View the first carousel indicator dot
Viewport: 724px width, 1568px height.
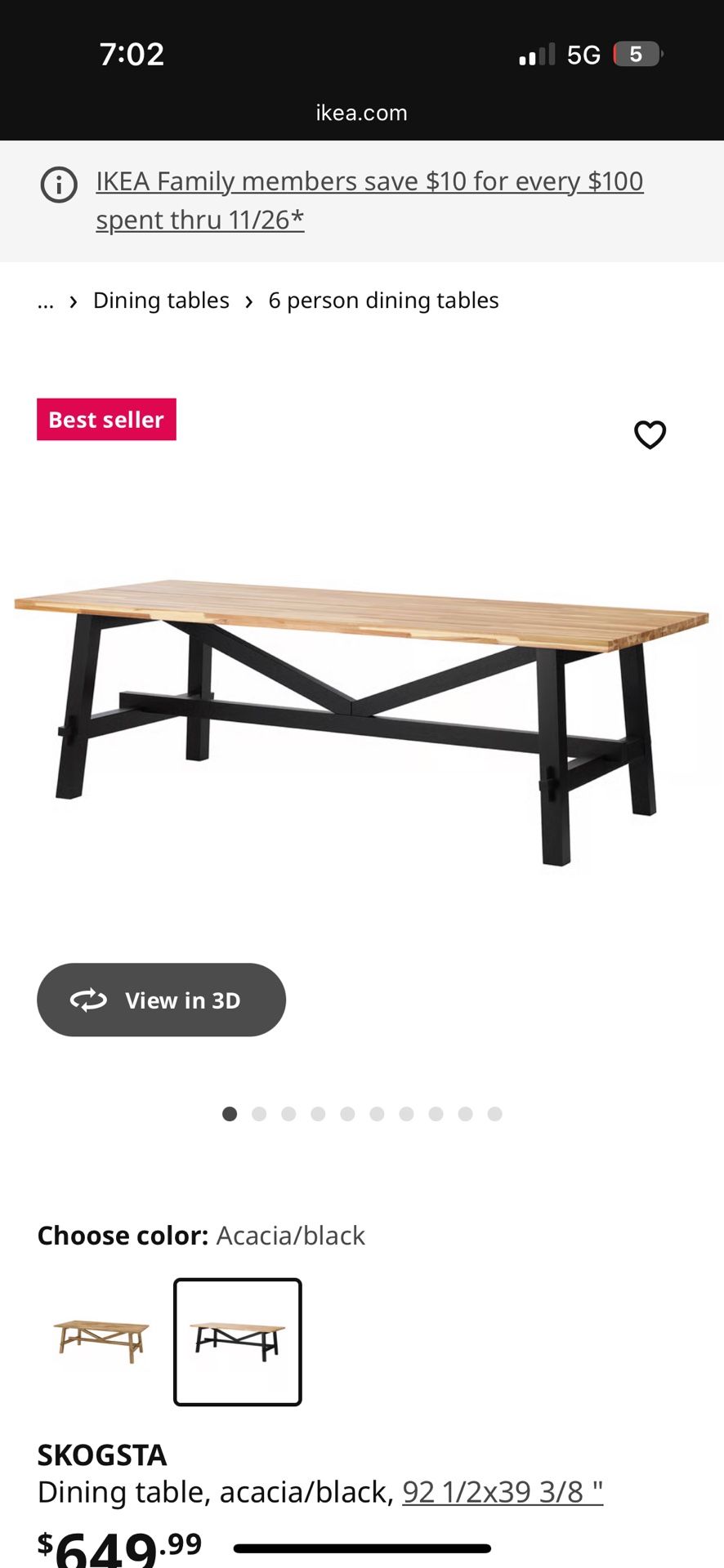[x=230, y=1113]
